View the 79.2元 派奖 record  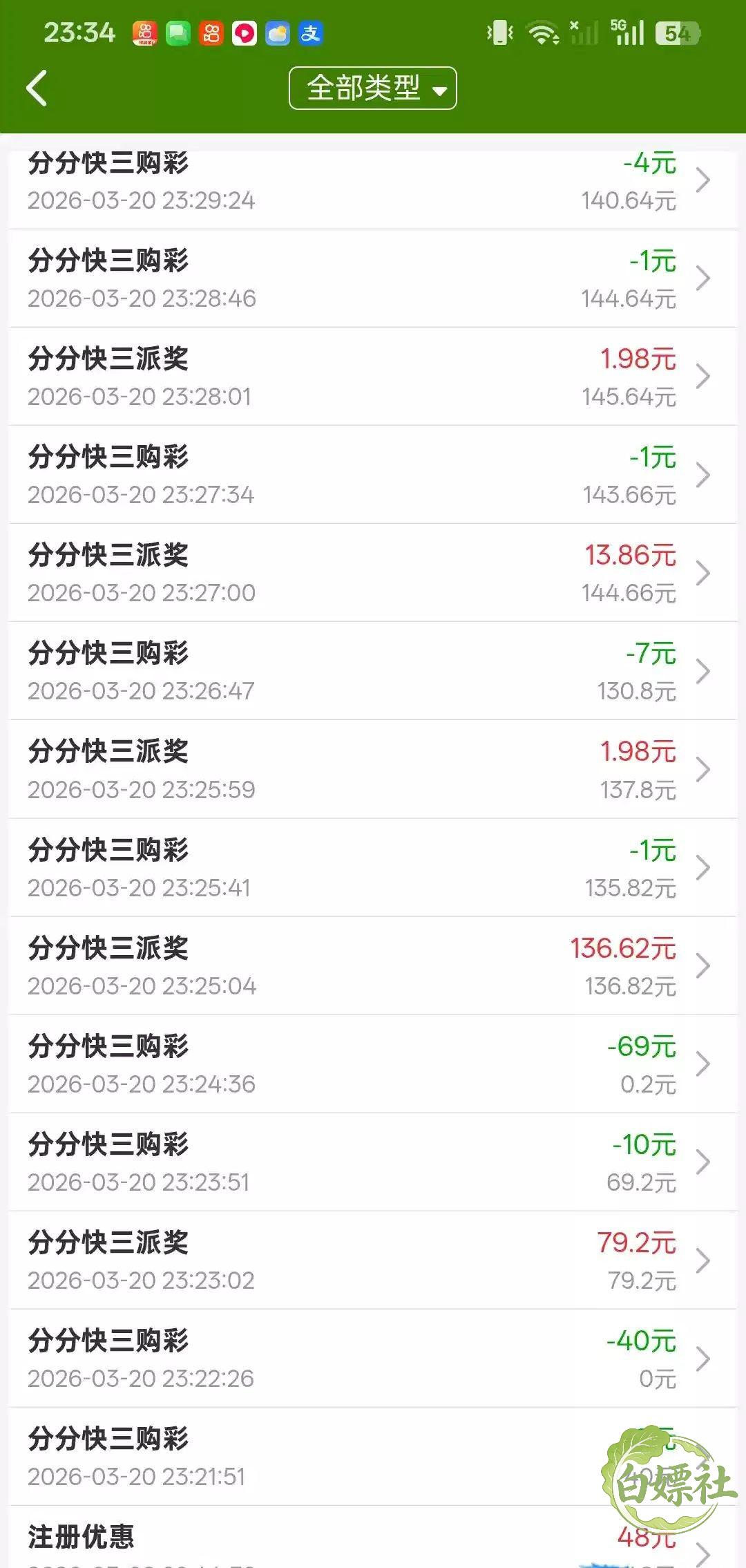click(373, 1260)
